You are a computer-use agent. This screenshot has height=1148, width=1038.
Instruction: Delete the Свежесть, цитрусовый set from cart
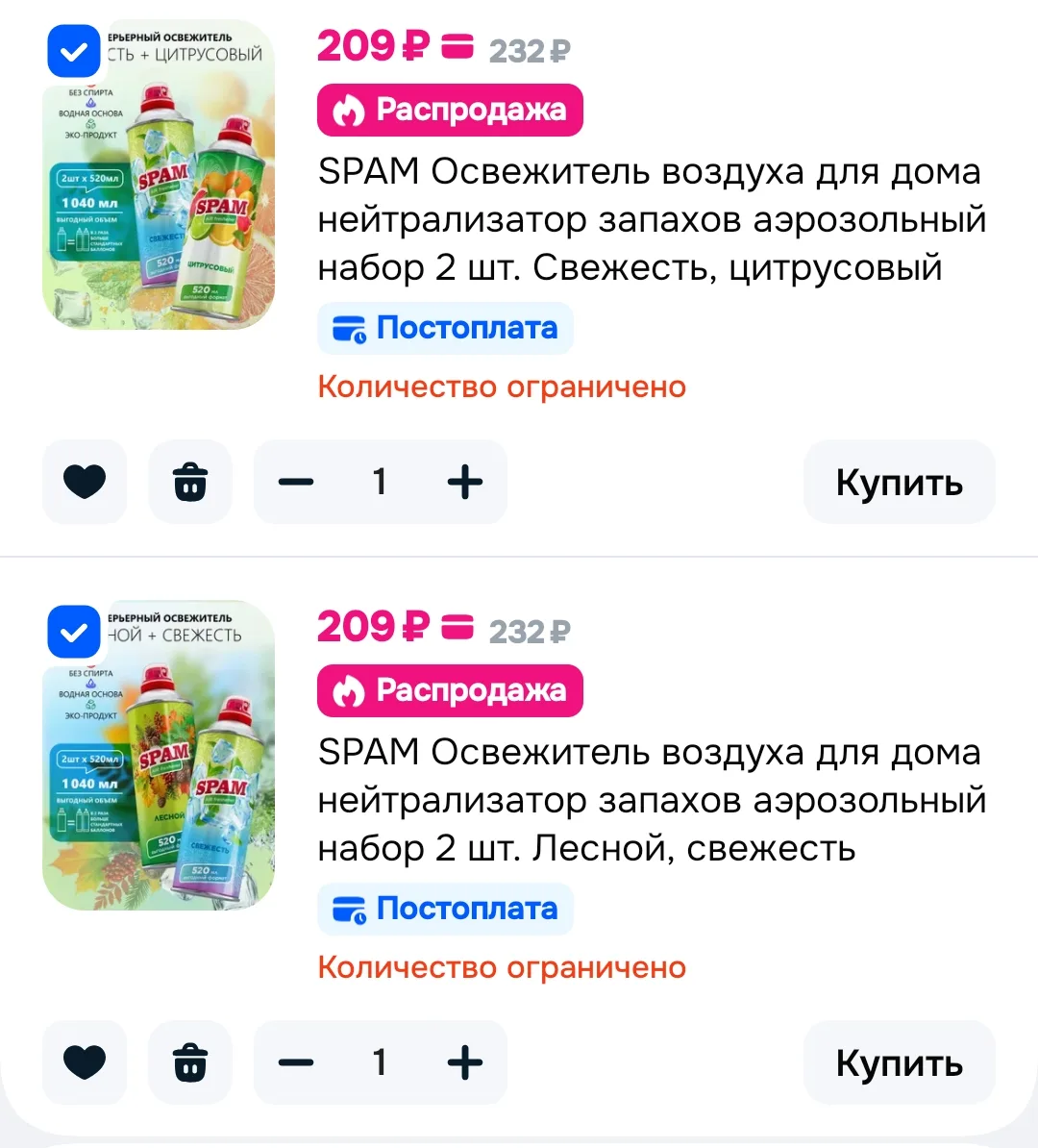point(190,482)
